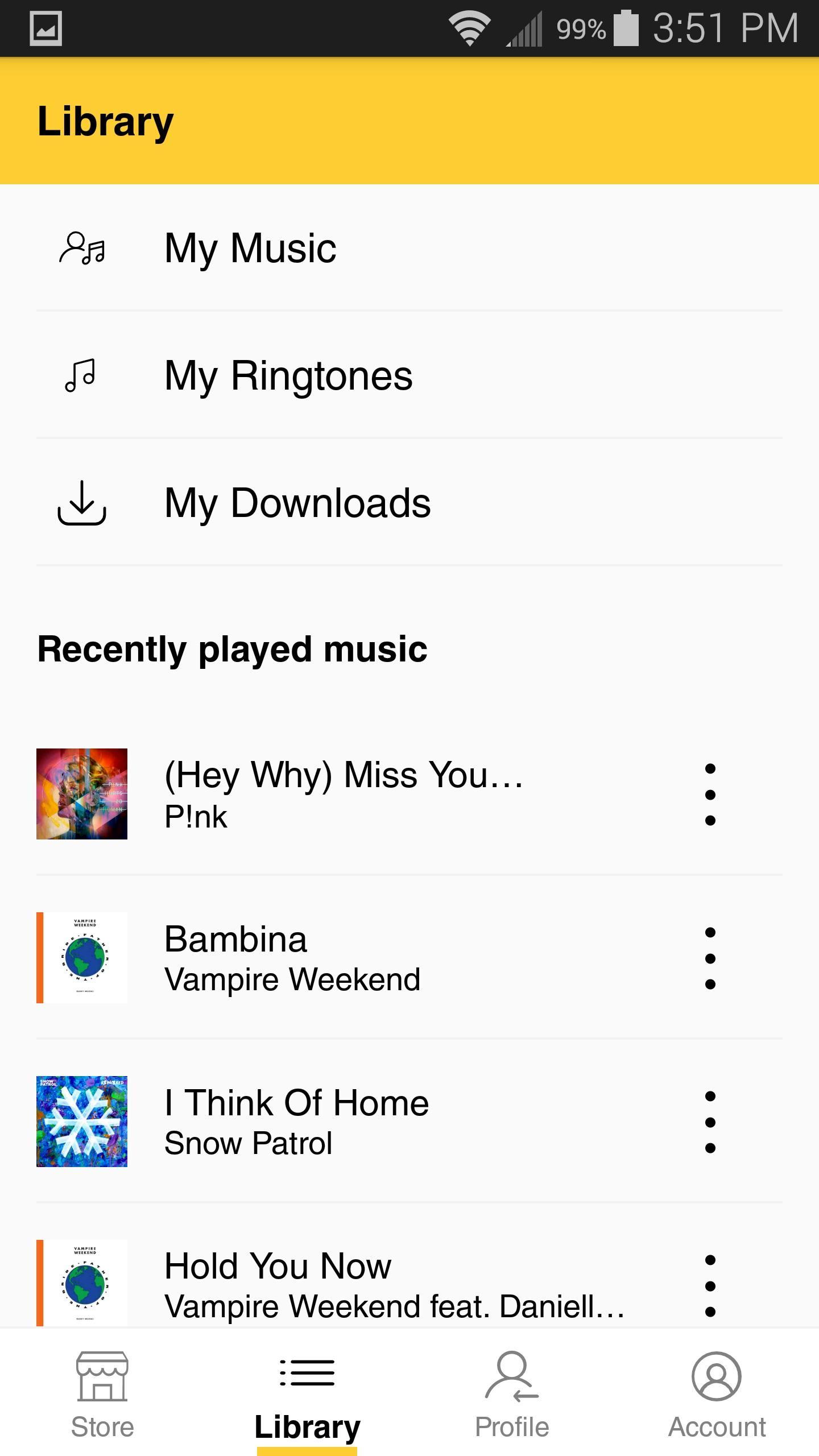819x1456 pixels.
Task: Open overflow menu for (Hey Why) Miss You
Action: 710,794
